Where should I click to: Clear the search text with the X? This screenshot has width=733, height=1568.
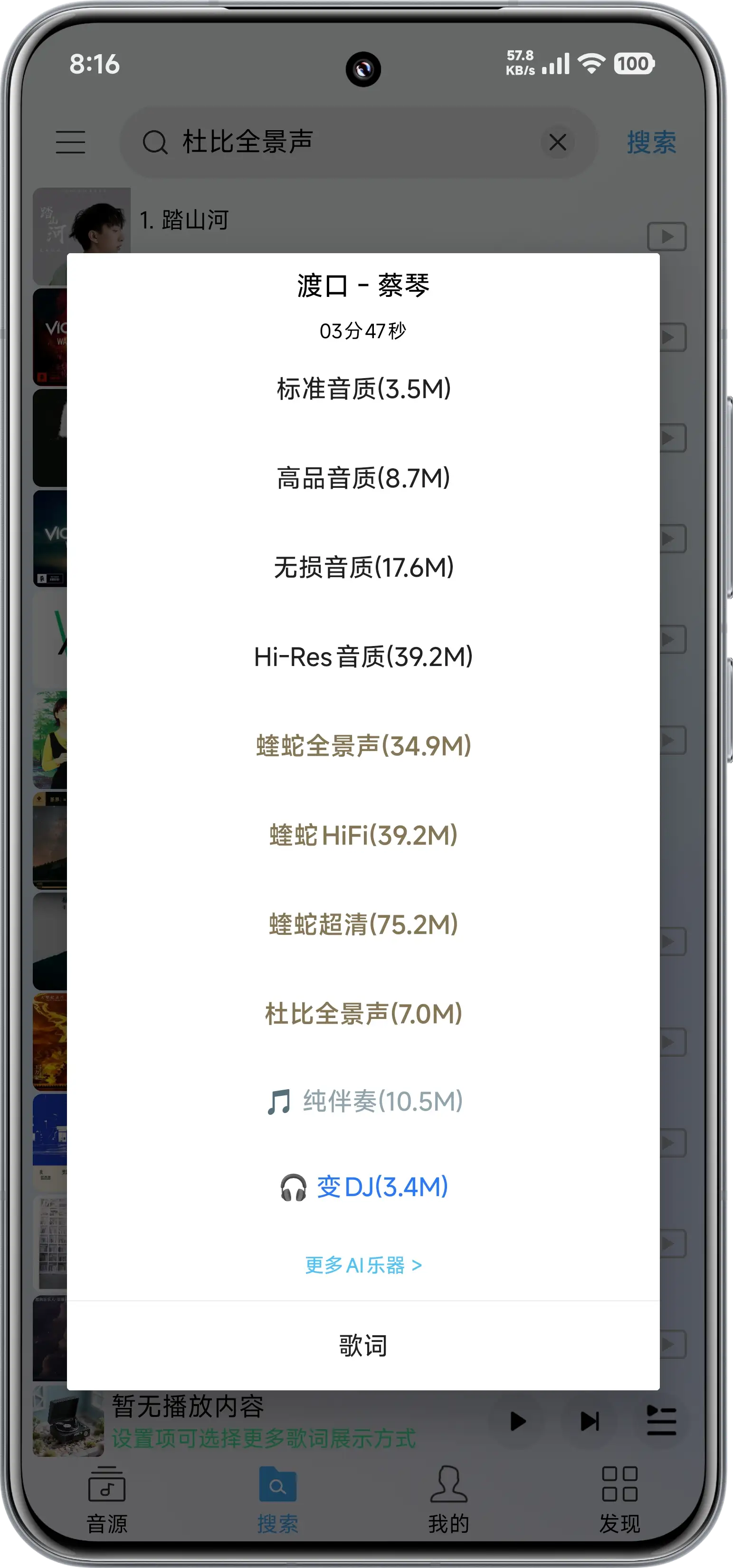click(x=557, y=143)
